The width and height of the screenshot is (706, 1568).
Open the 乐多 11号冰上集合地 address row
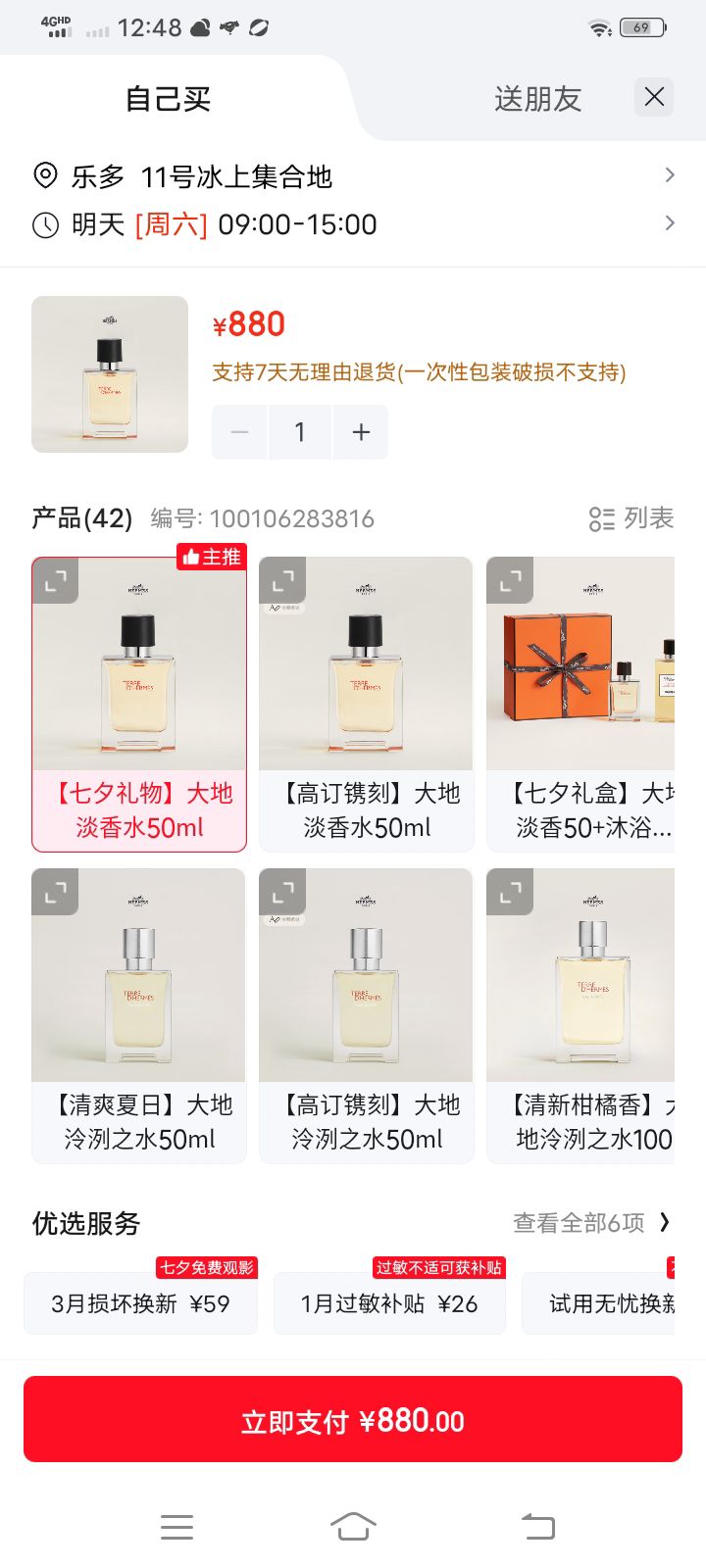pyautogui.click(x=353, y=176)
